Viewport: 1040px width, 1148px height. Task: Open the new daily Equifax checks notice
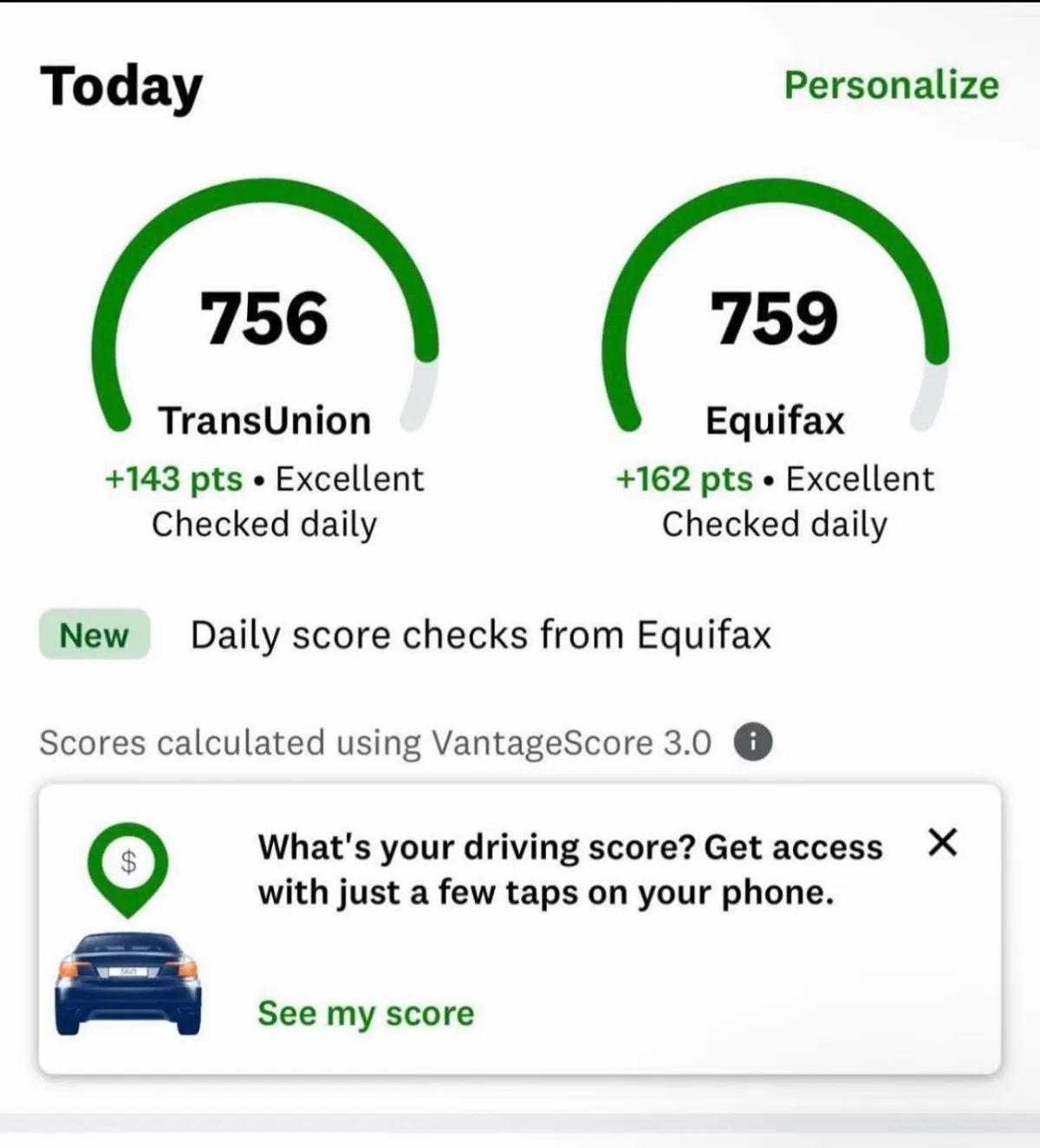tap(406, 635)
